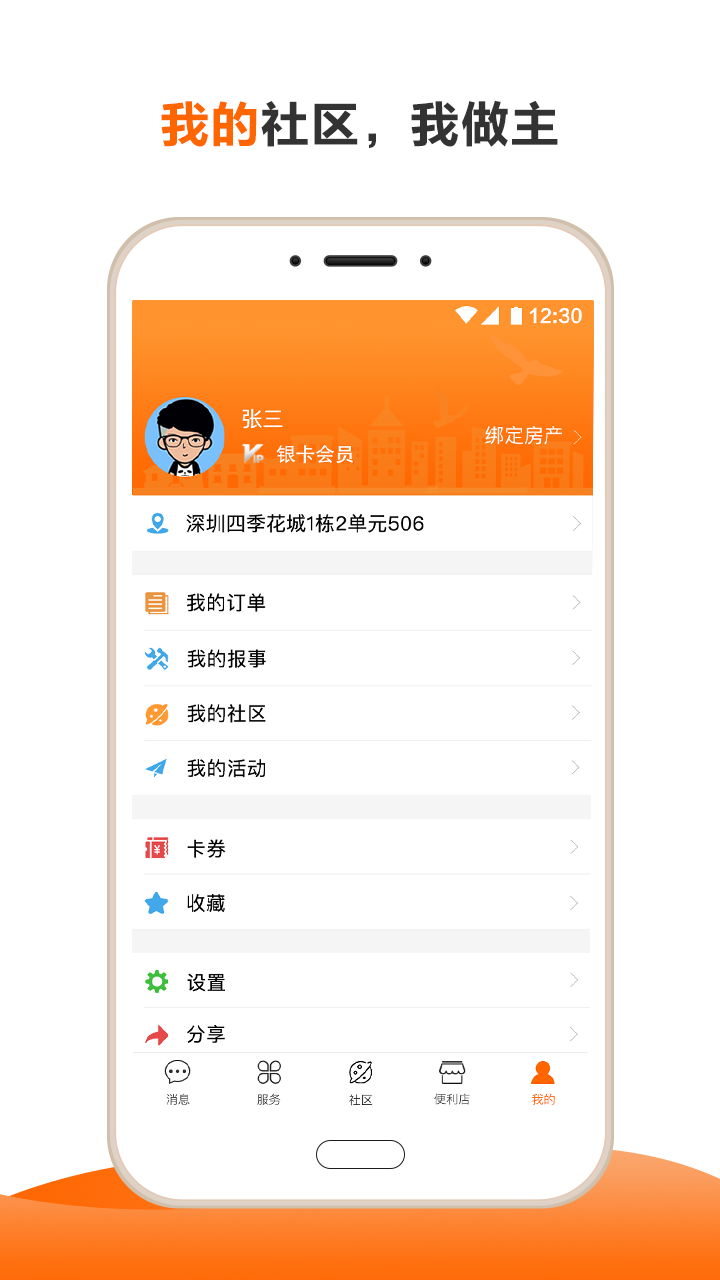Select the 我的报事 repair tools icon
The width and height of the screenshot is (720, 1280).
(x=157, y=657)
